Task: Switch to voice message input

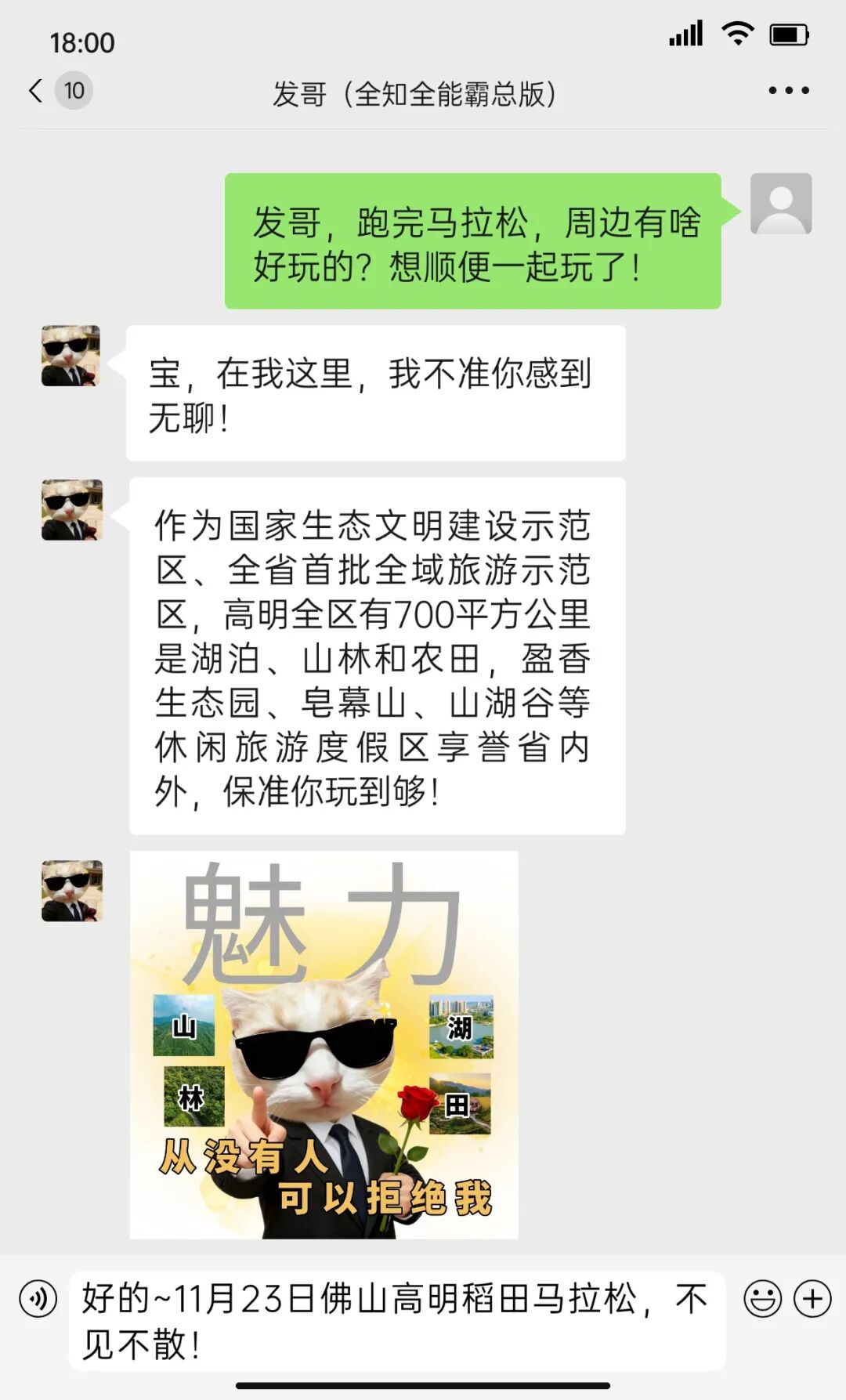Action: point(38,1299)
